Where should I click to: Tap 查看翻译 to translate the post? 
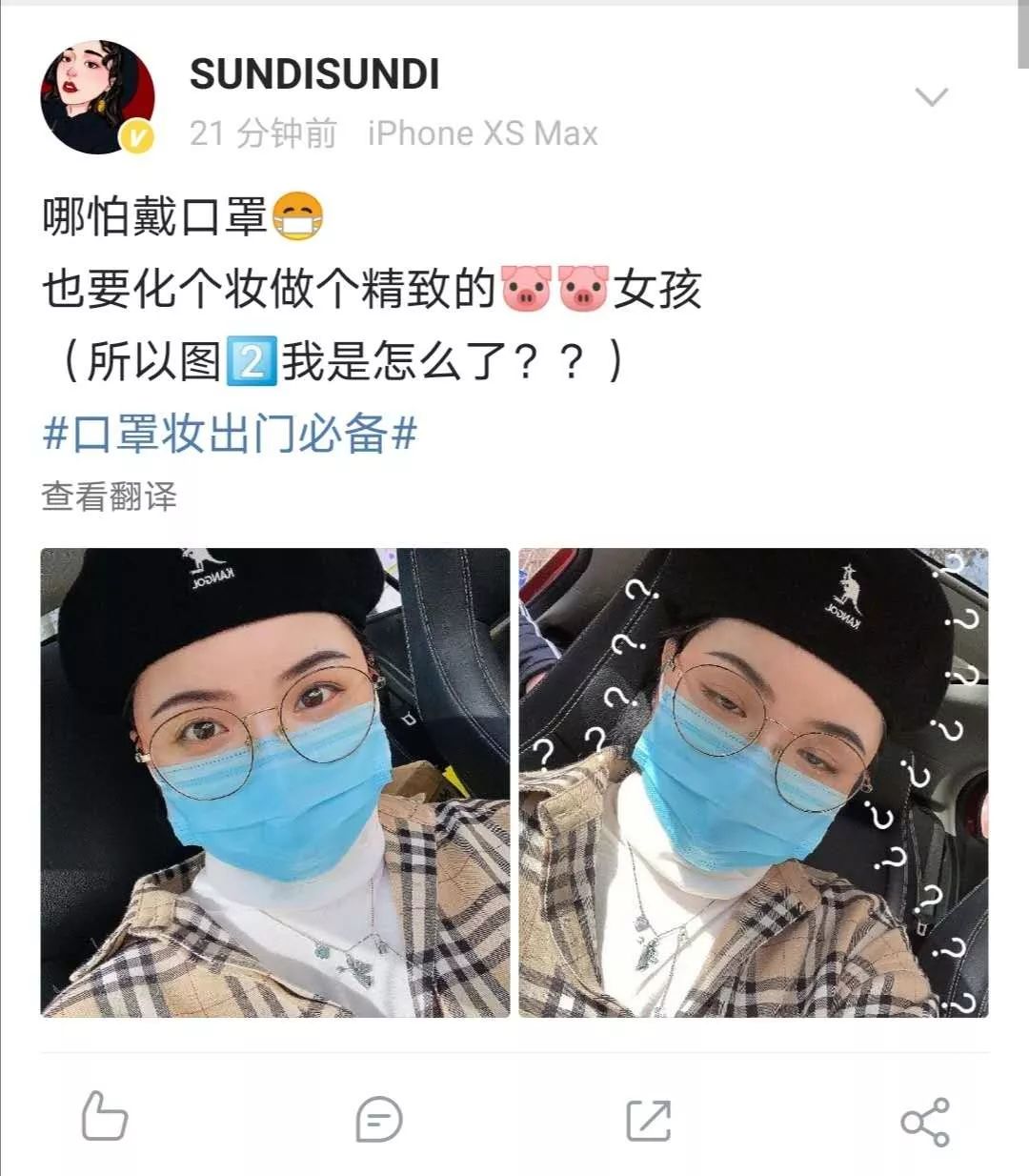[109, 497]
